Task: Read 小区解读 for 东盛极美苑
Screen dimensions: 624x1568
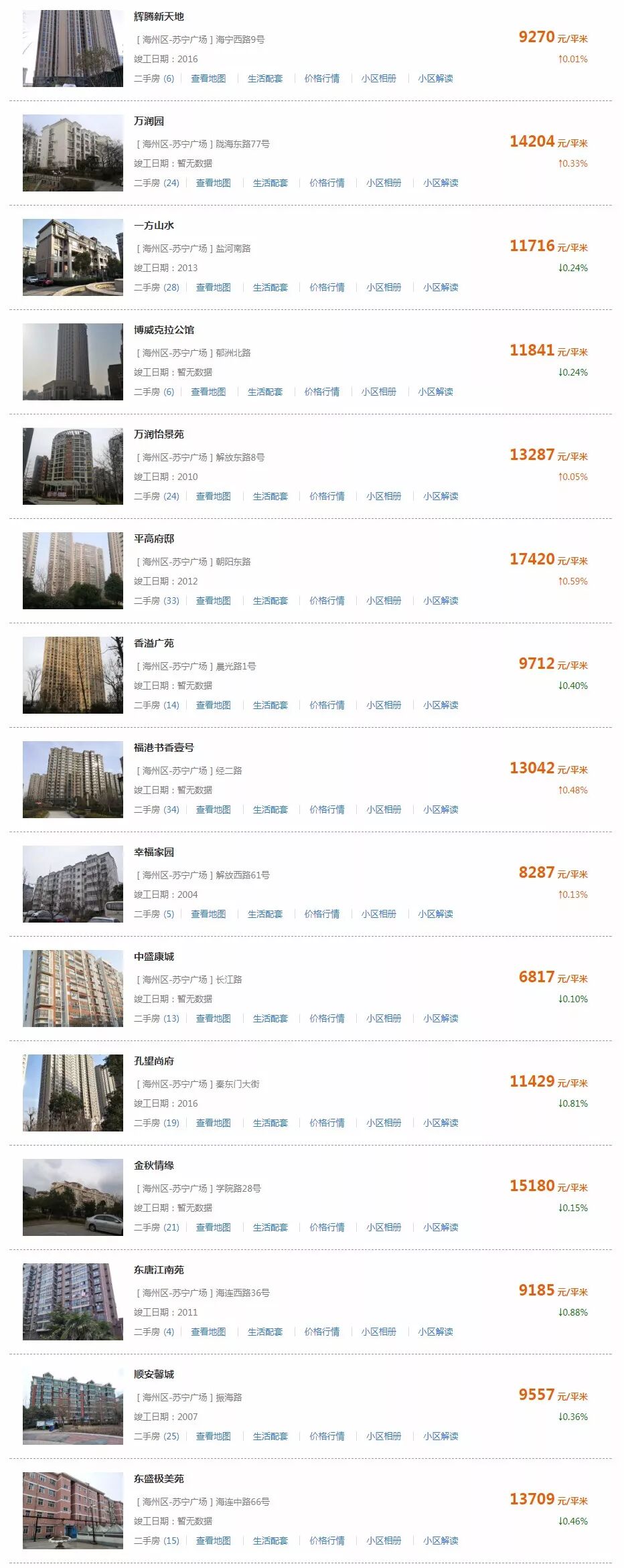Action: (441, 1541)
